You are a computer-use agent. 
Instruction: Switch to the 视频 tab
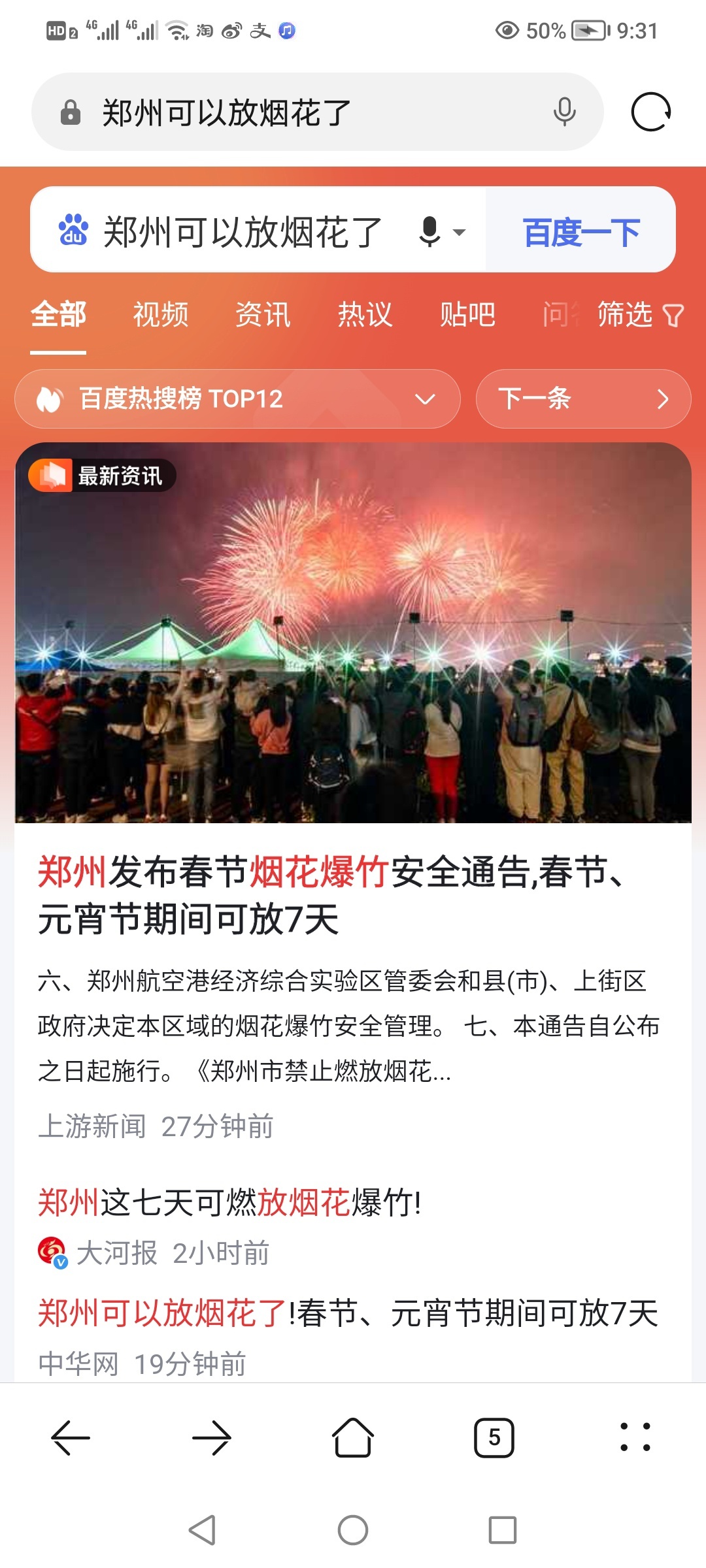(x=161, y=314)
